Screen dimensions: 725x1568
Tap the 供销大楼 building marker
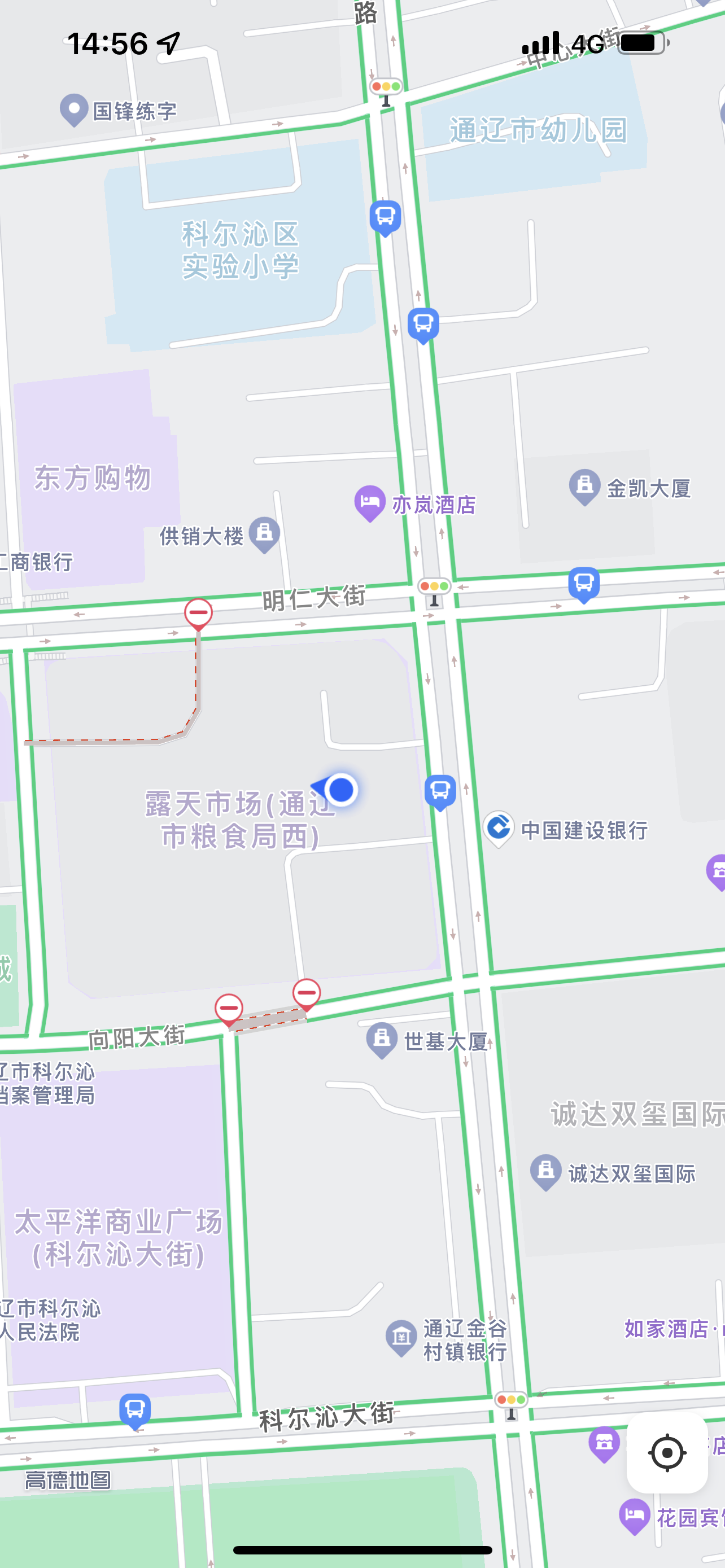265,533
